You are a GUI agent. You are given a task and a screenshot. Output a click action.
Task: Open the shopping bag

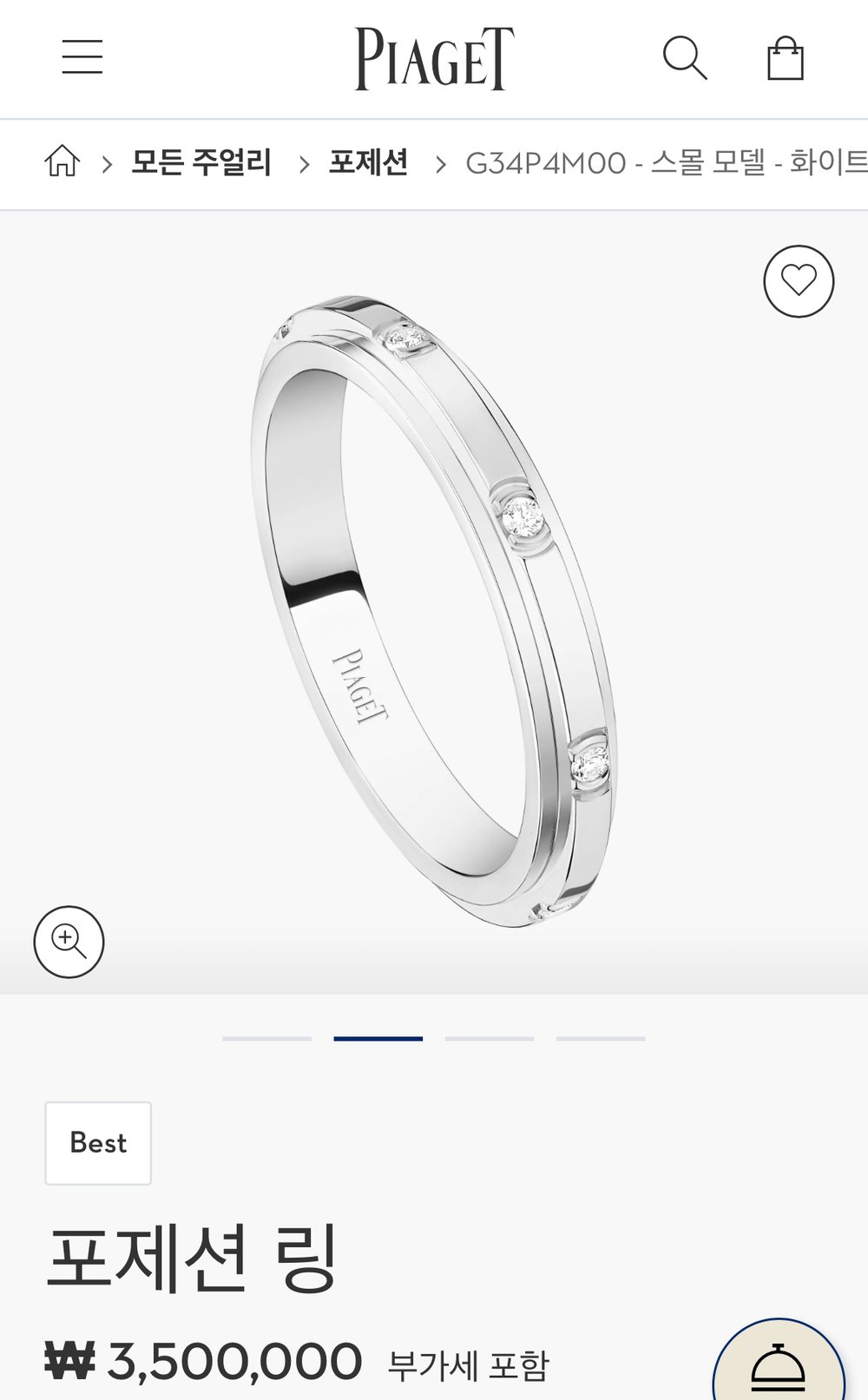click(x=785, y=58)
